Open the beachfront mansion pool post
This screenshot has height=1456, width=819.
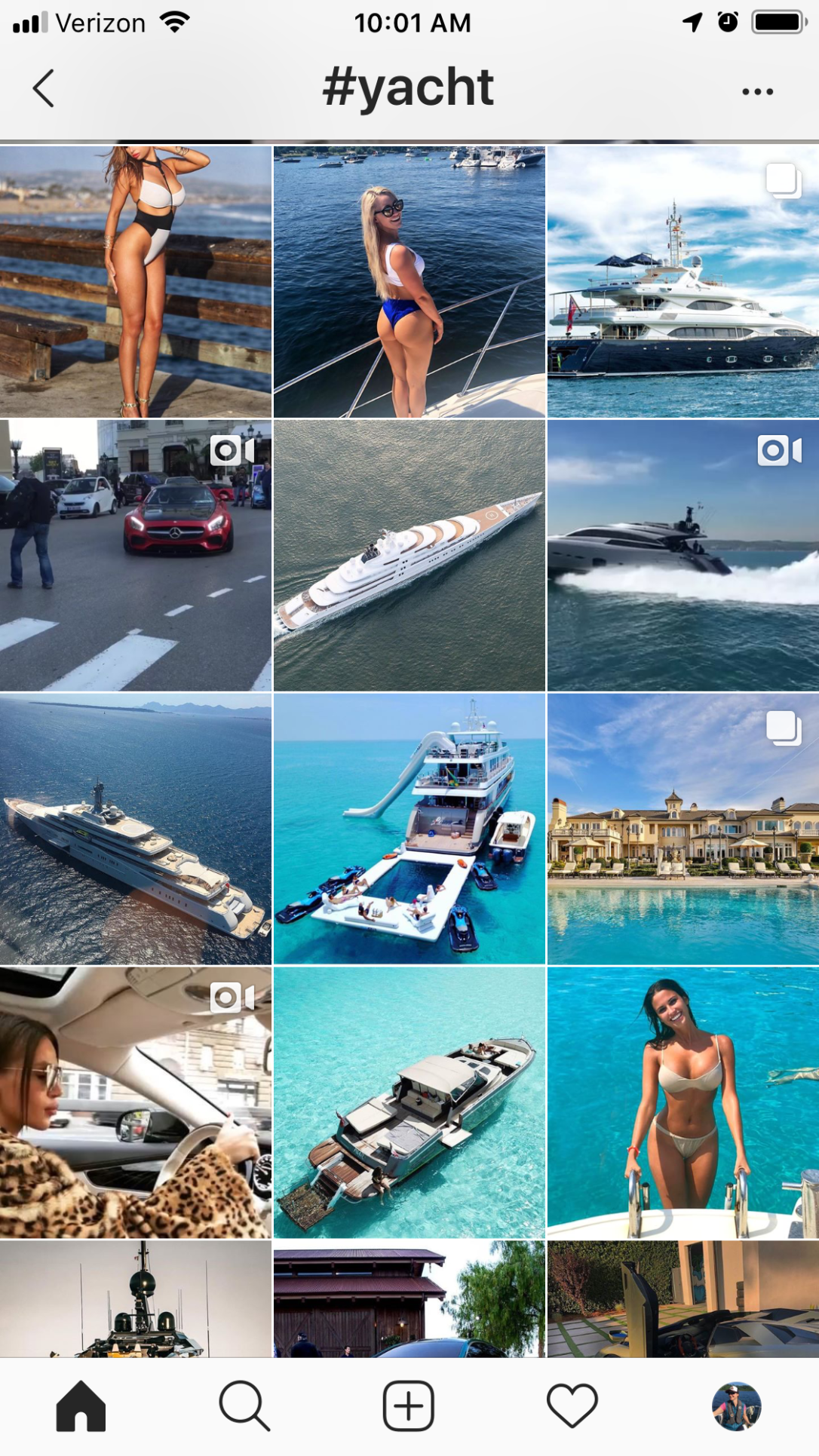click(682, 829)
